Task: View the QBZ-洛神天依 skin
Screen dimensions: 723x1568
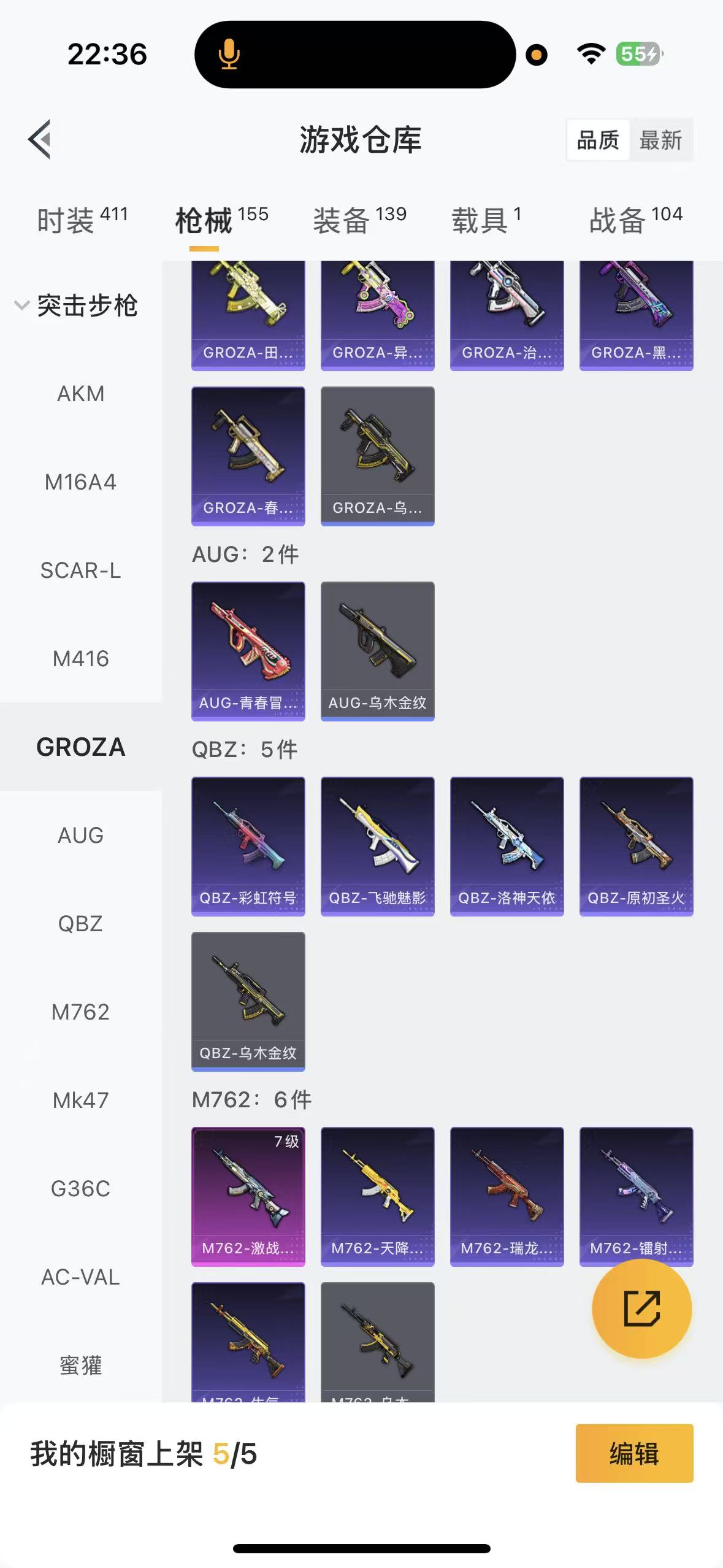Action: point(507,846)
